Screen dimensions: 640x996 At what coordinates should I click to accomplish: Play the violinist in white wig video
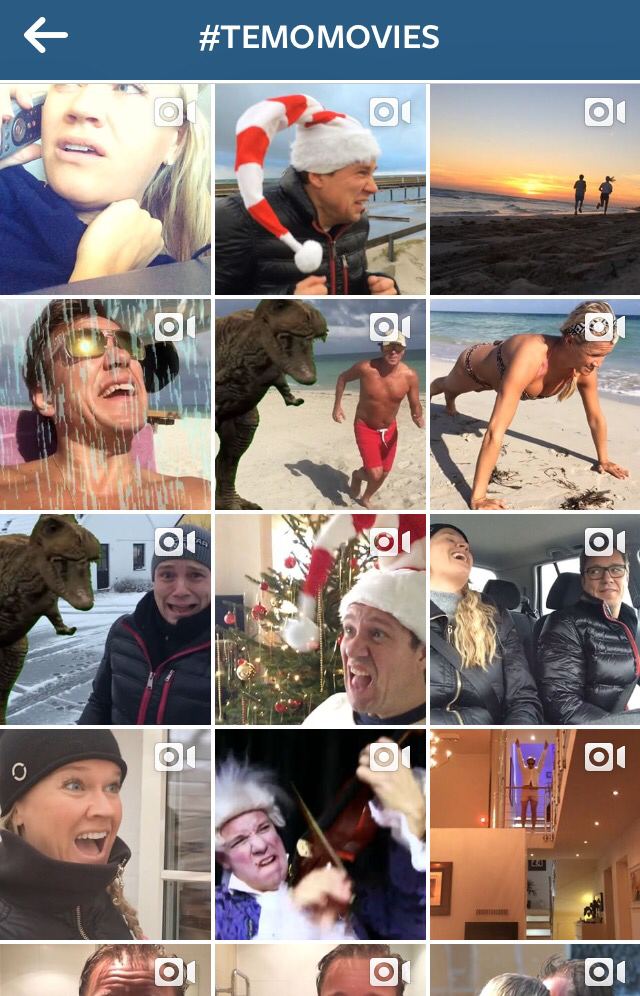tap(320, 834)
